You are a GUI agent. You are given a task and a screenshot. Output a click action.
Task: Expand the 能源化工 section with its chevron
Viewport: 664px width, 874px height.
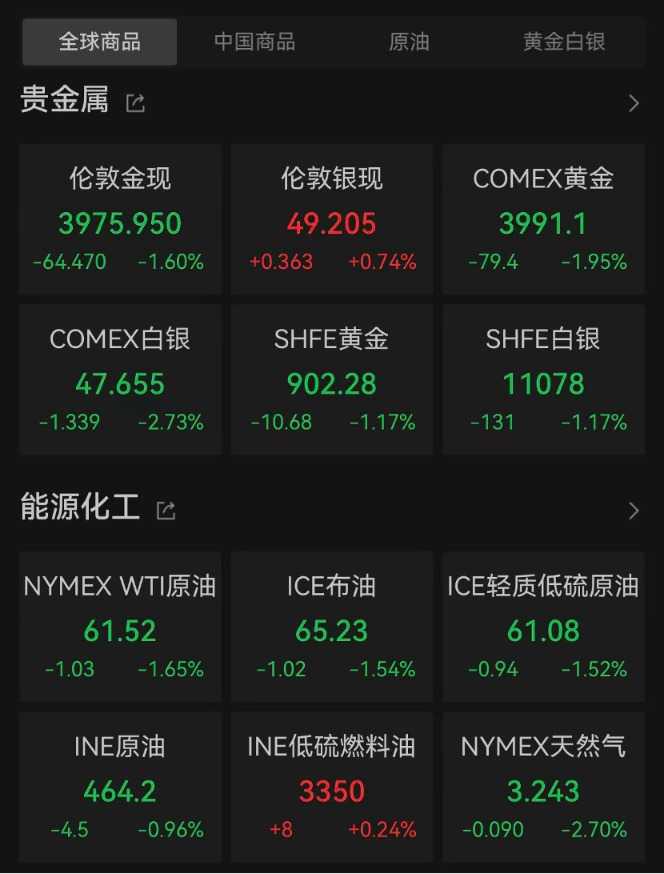coord(633,511)
